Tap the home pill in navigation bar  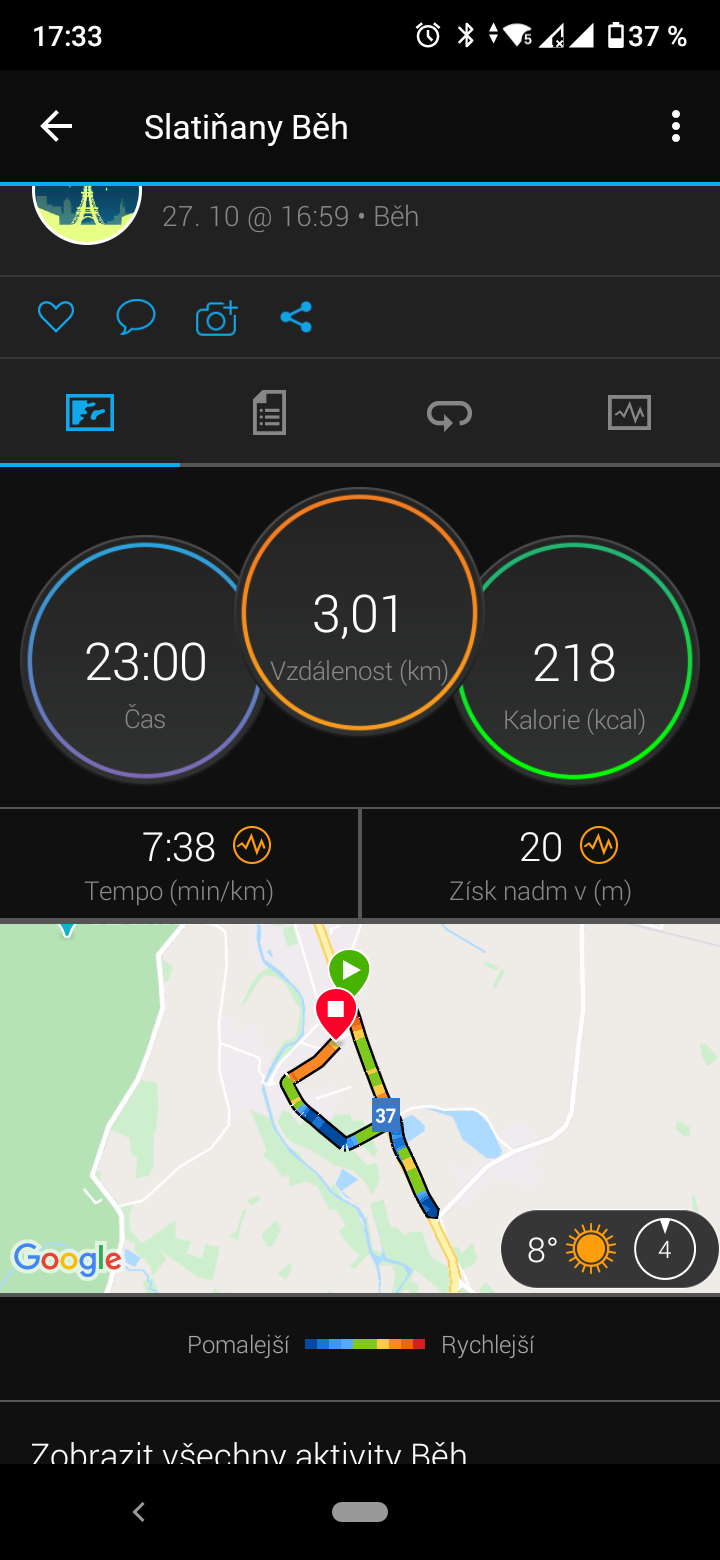(360, 1512)
